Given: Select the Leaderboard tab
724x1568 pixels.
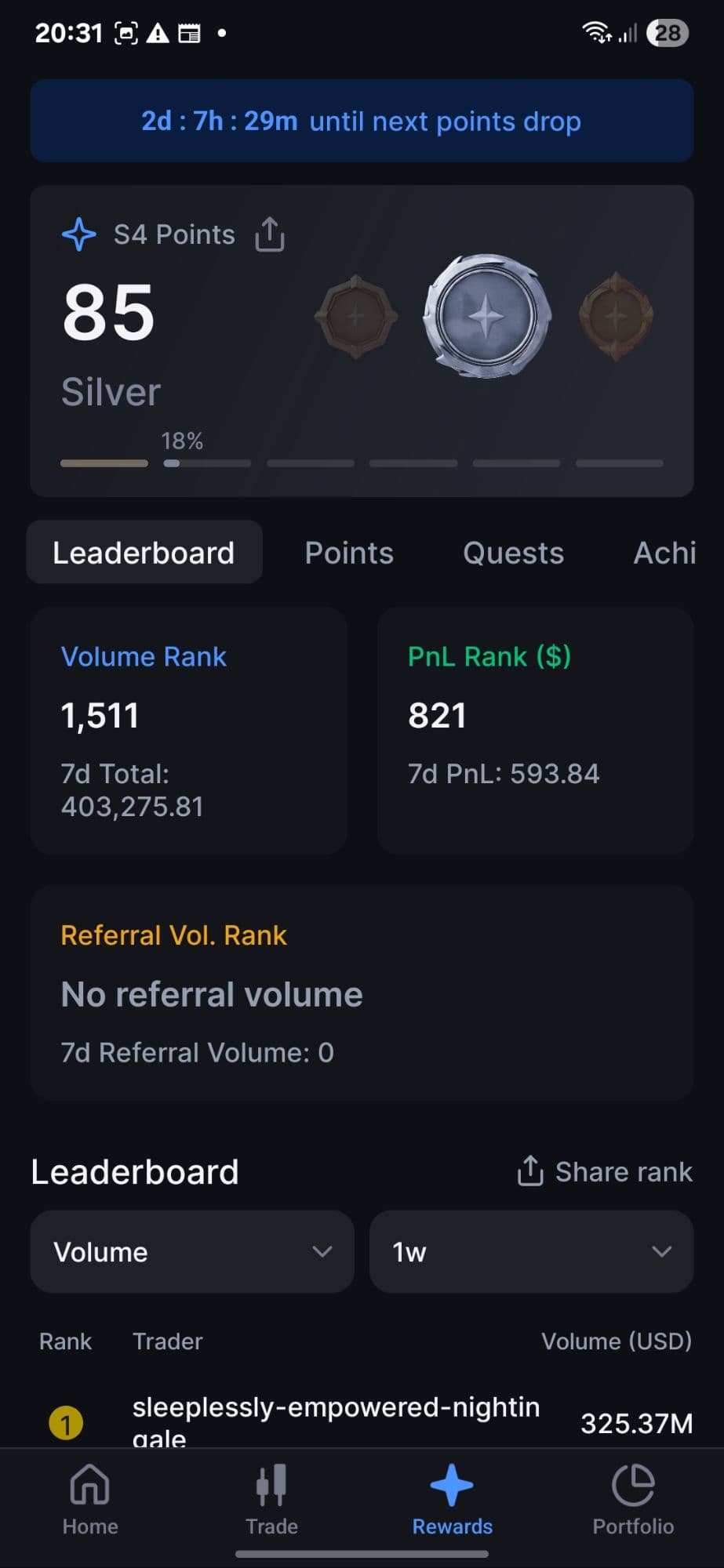Looking at the screenshot, I should [144, 553].
